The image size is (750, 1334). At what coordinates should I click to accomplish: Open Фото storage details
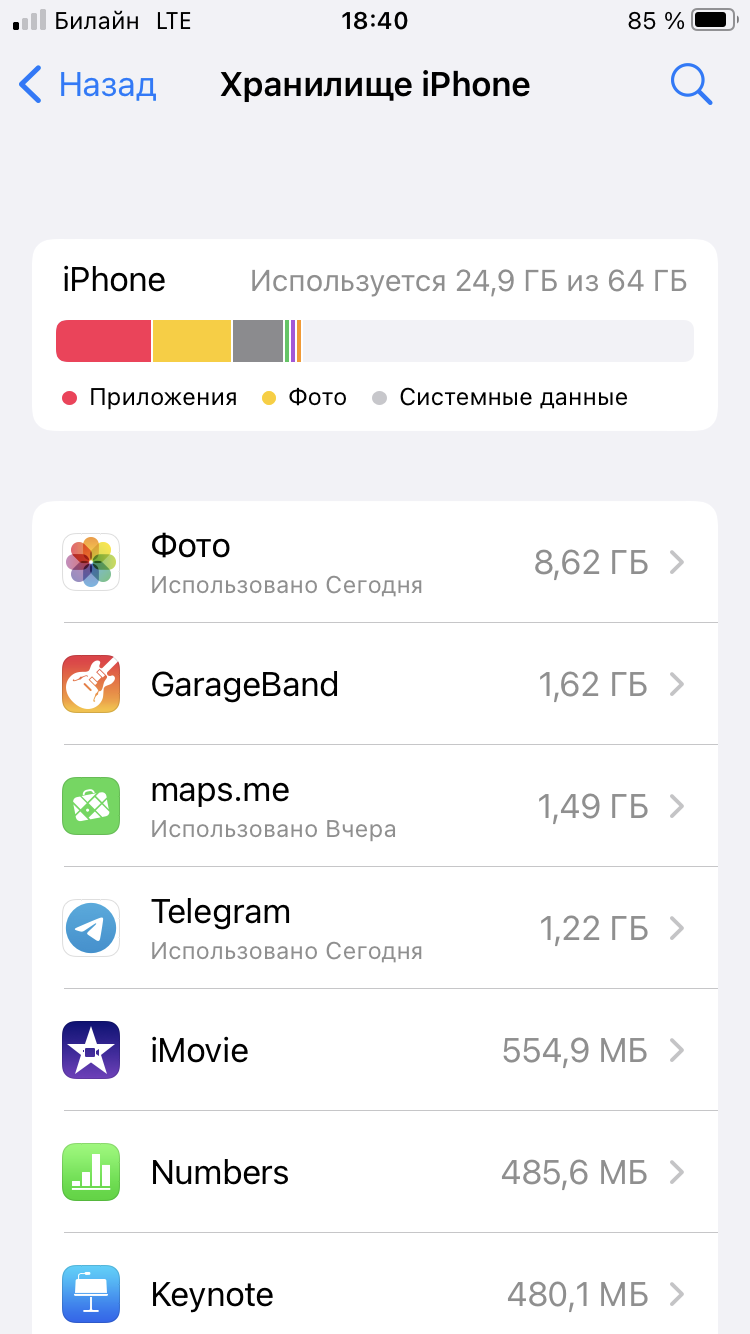[375, 562]
